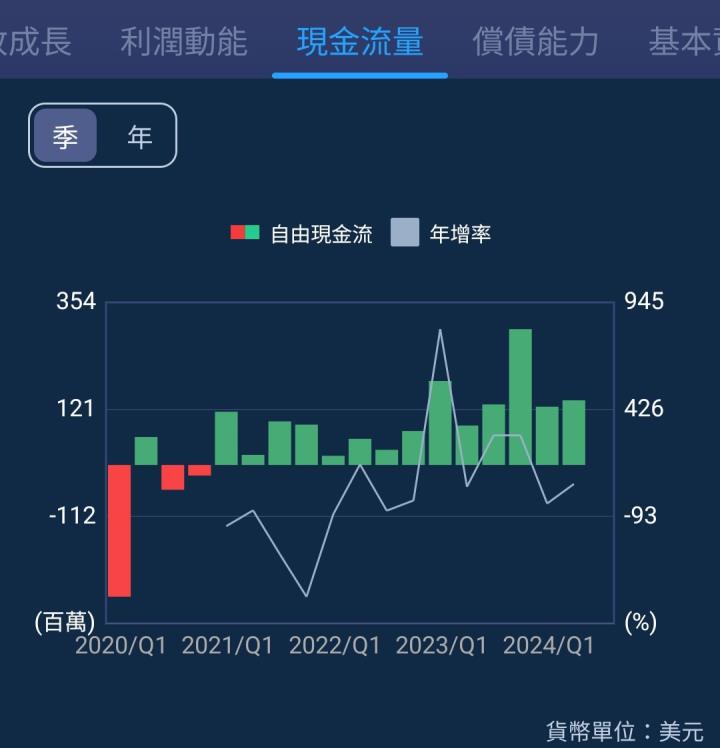Click the 945 value on right axis

pyautogui.click(x=644, y=301)
